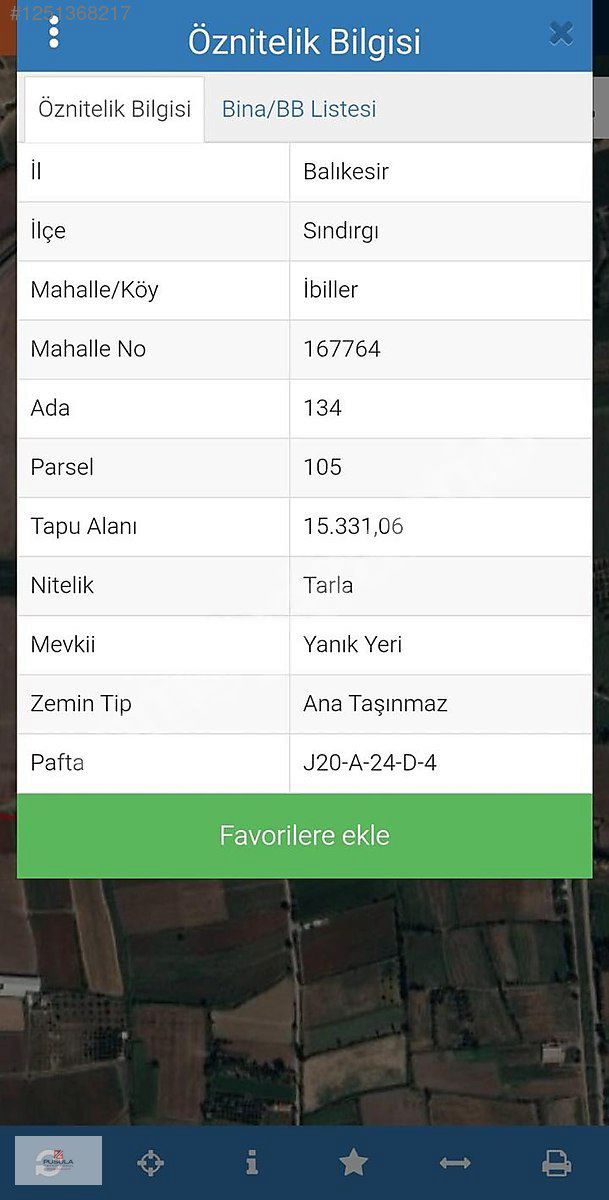Open favorites with the star icon

pos(353,1162)
